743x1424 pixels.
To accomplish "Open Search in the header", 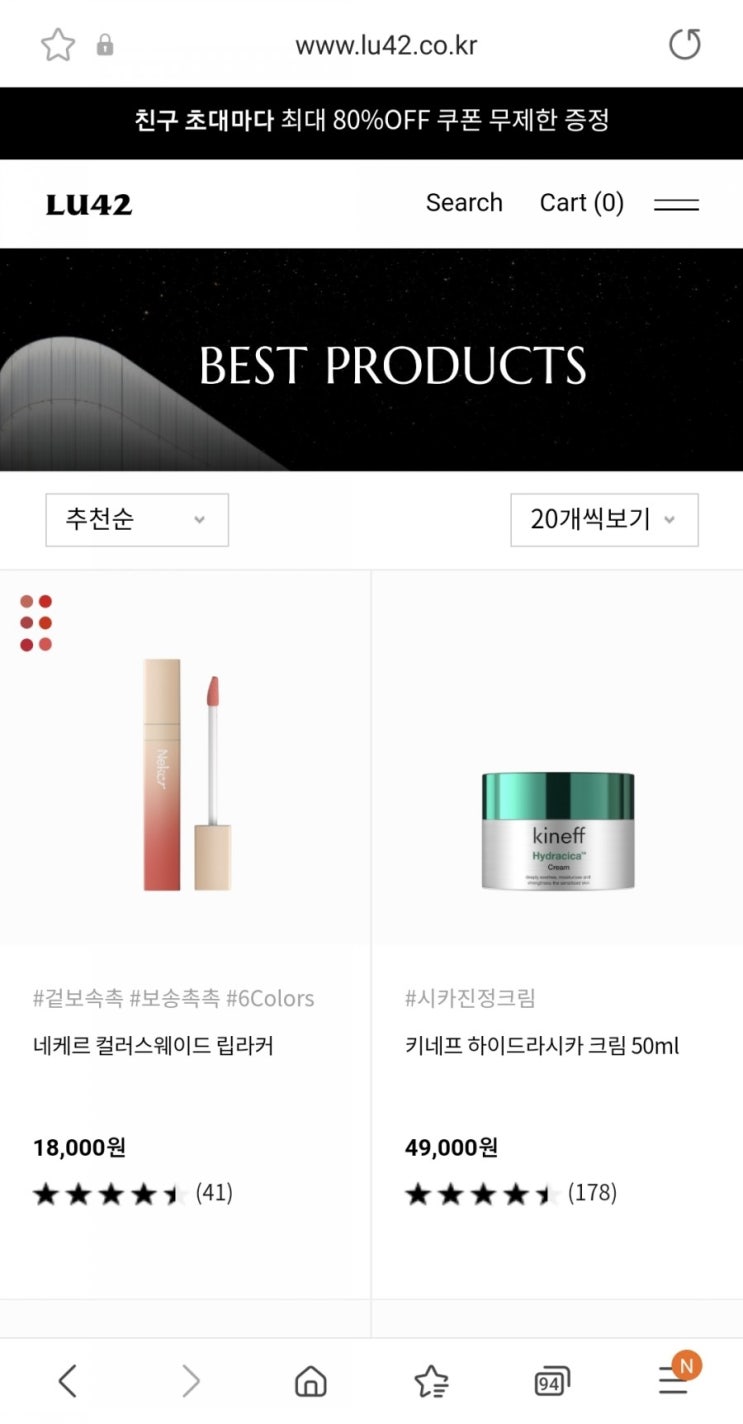I will click(x=464, y=203).
